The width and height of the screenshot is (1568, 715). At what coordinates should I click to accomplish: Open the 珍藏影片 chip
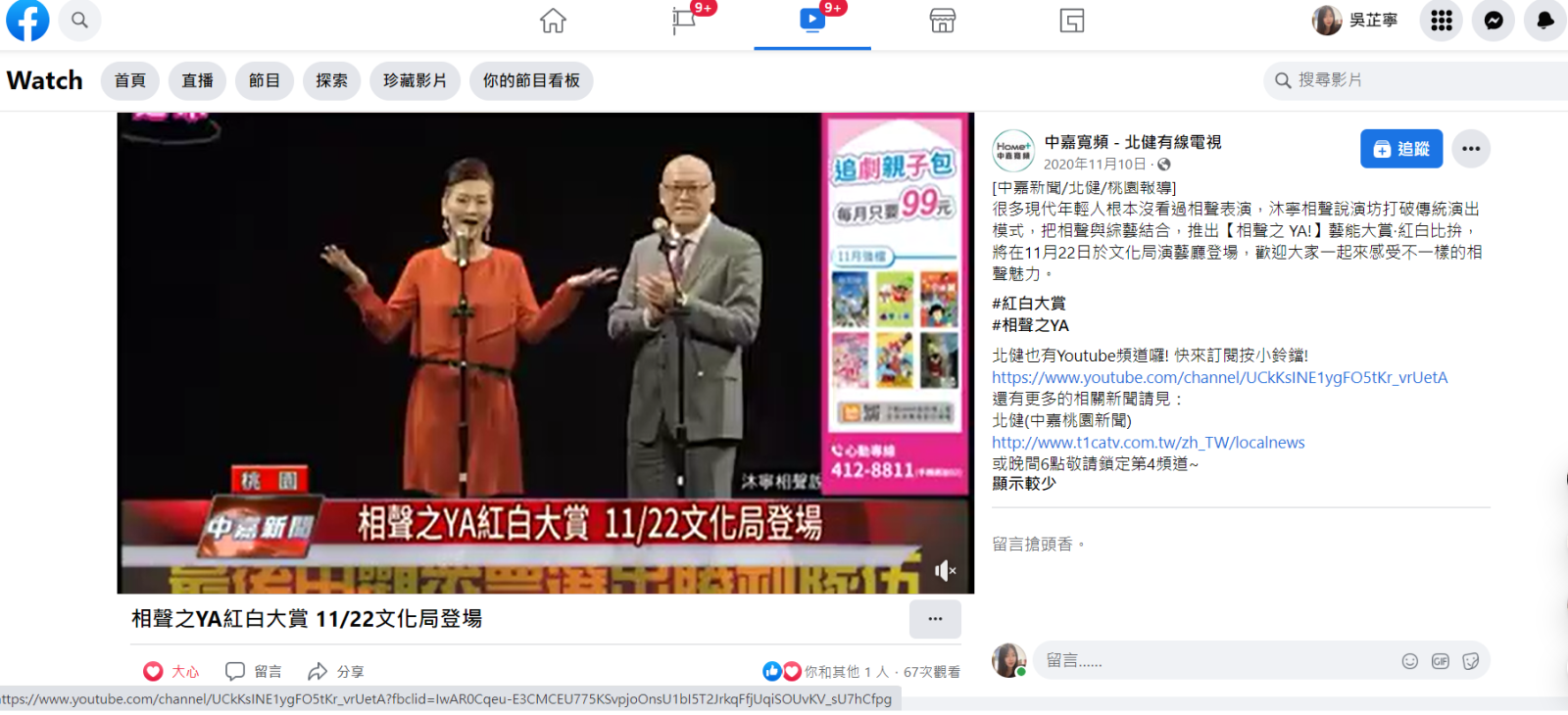pos(415,80)
